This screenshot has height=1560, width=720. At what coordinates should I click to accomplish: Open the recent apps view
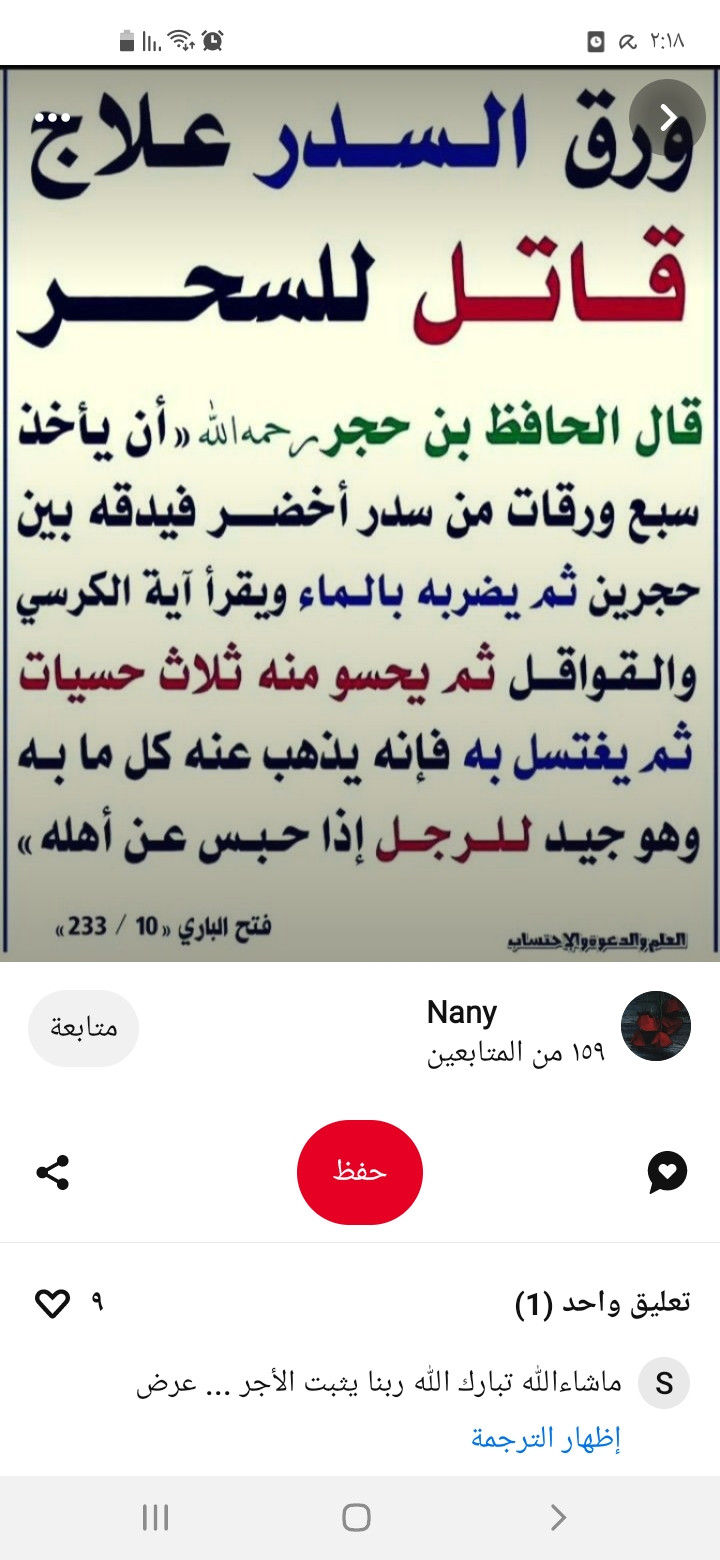point(155,1517)
